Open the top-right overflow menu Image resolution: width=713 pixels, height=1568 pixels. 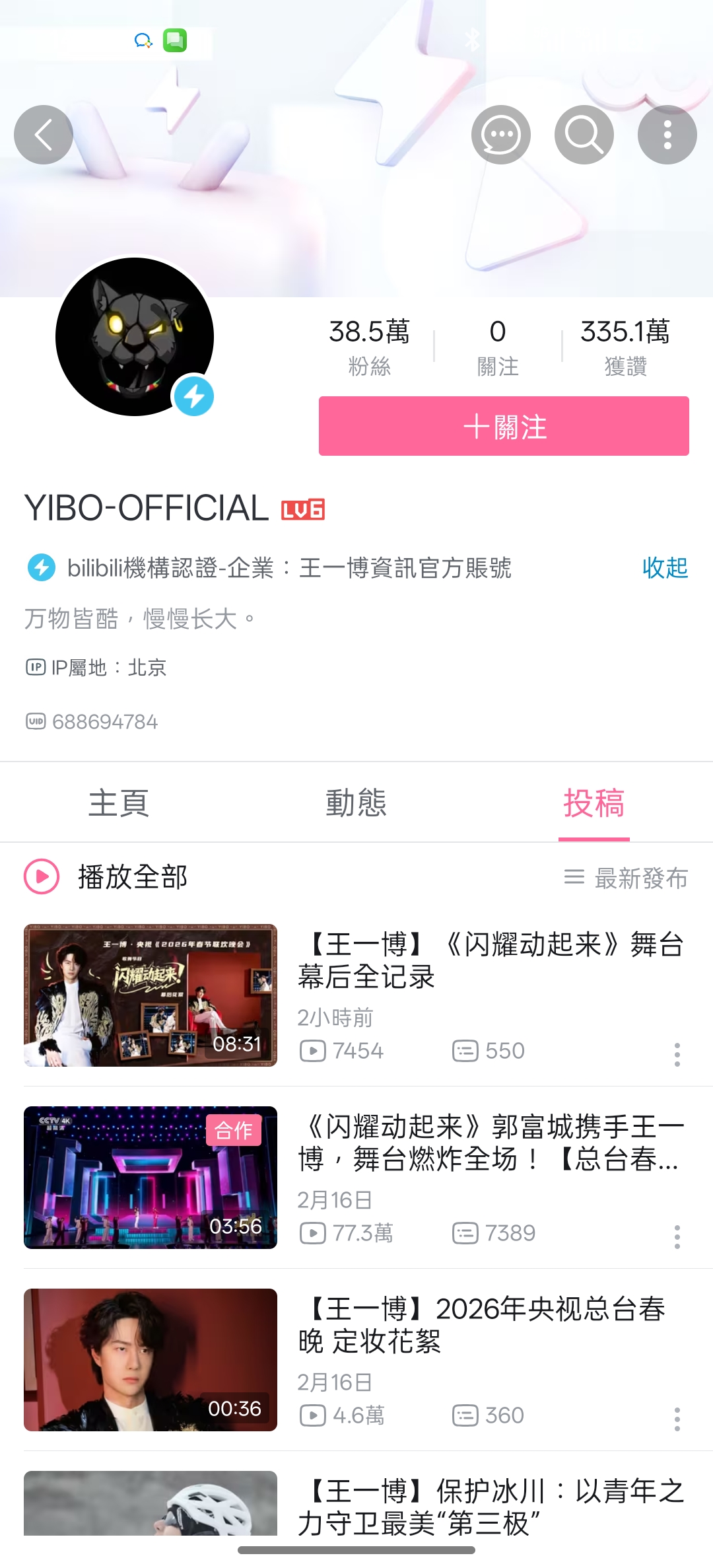(x=667, y=135)
